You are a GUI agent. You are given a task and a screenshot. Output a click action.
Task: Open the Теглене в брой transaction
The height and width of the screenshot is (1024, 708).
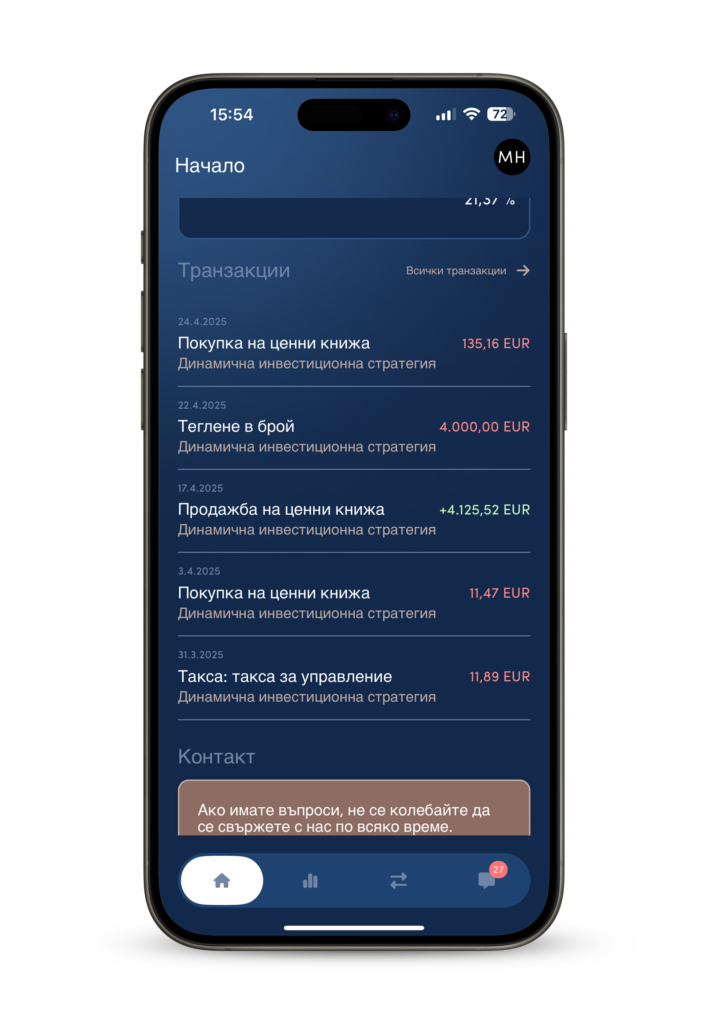pos(353,427)
